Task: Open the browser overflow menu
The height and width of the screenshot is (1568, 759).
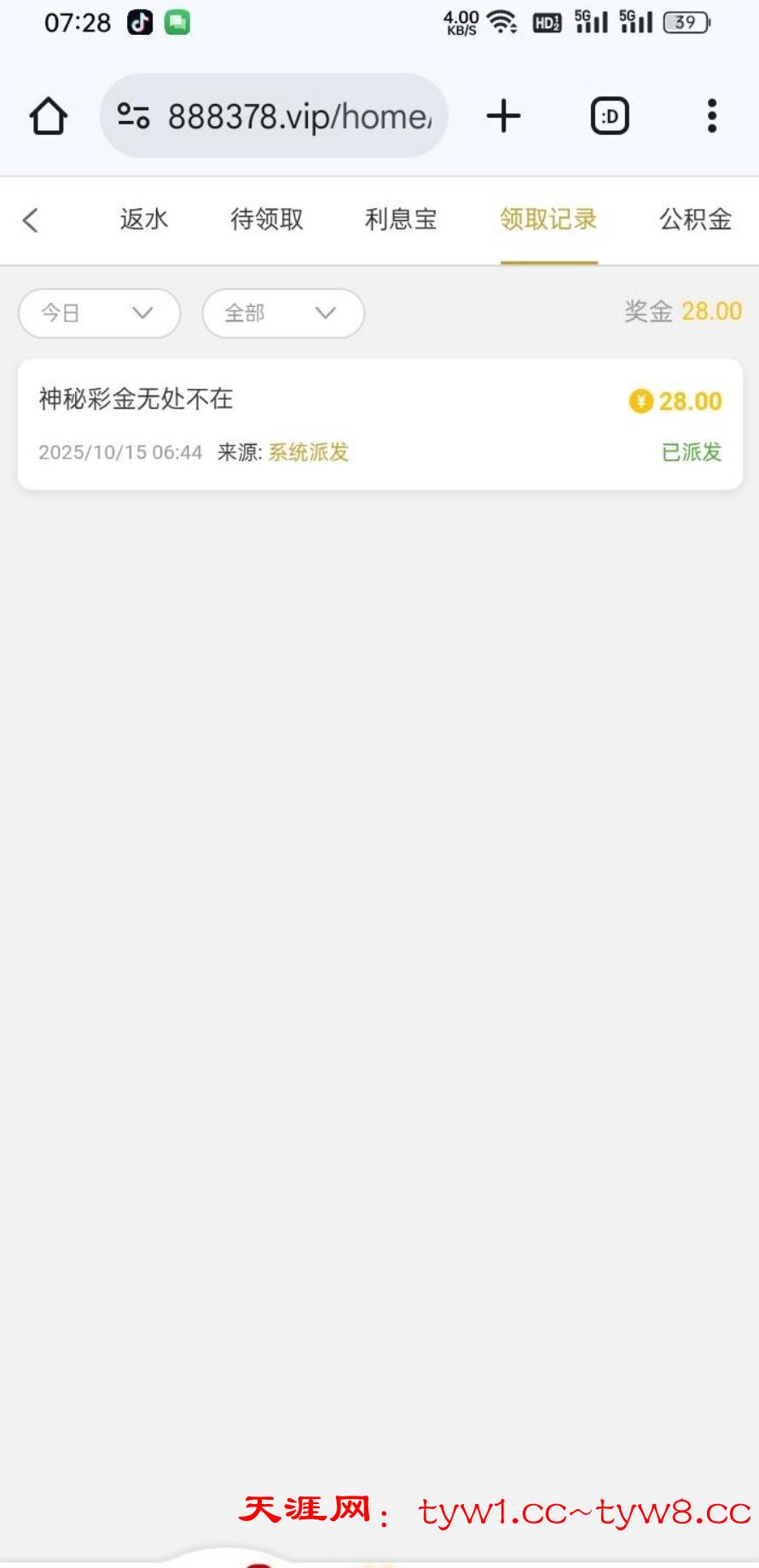Action: [711, 116]
